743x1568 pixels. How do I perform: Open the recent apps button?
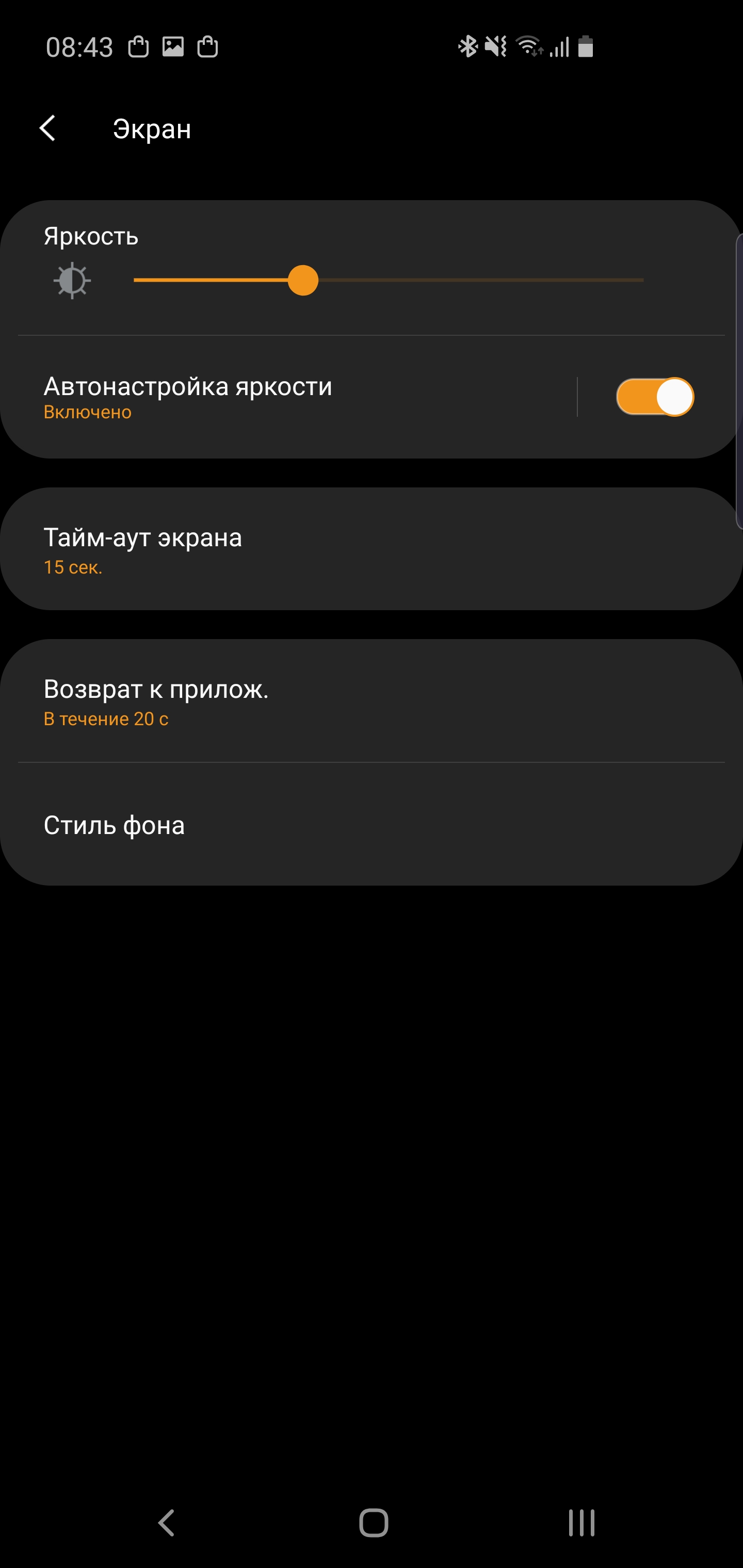581,1523
